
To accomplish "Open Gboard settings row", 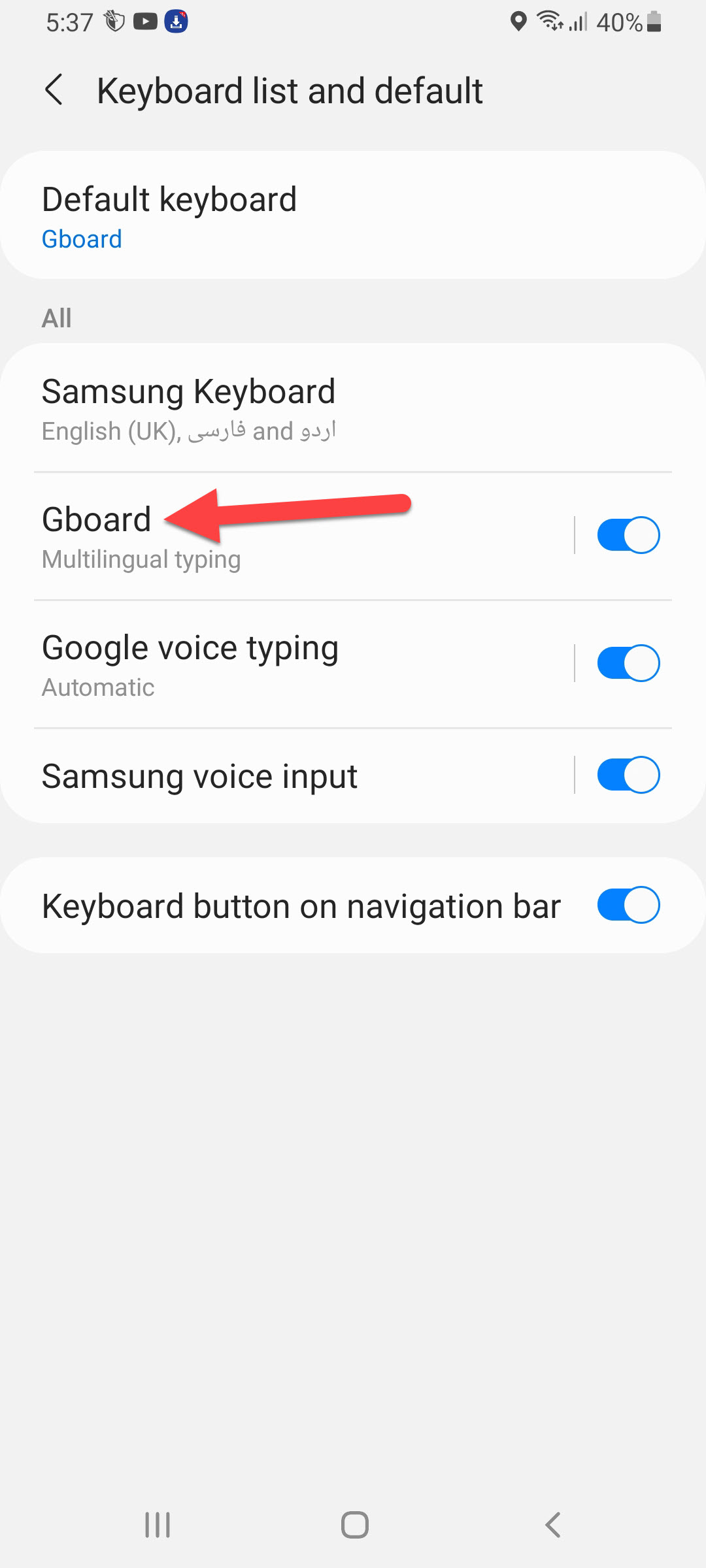I will click(261, 537).
